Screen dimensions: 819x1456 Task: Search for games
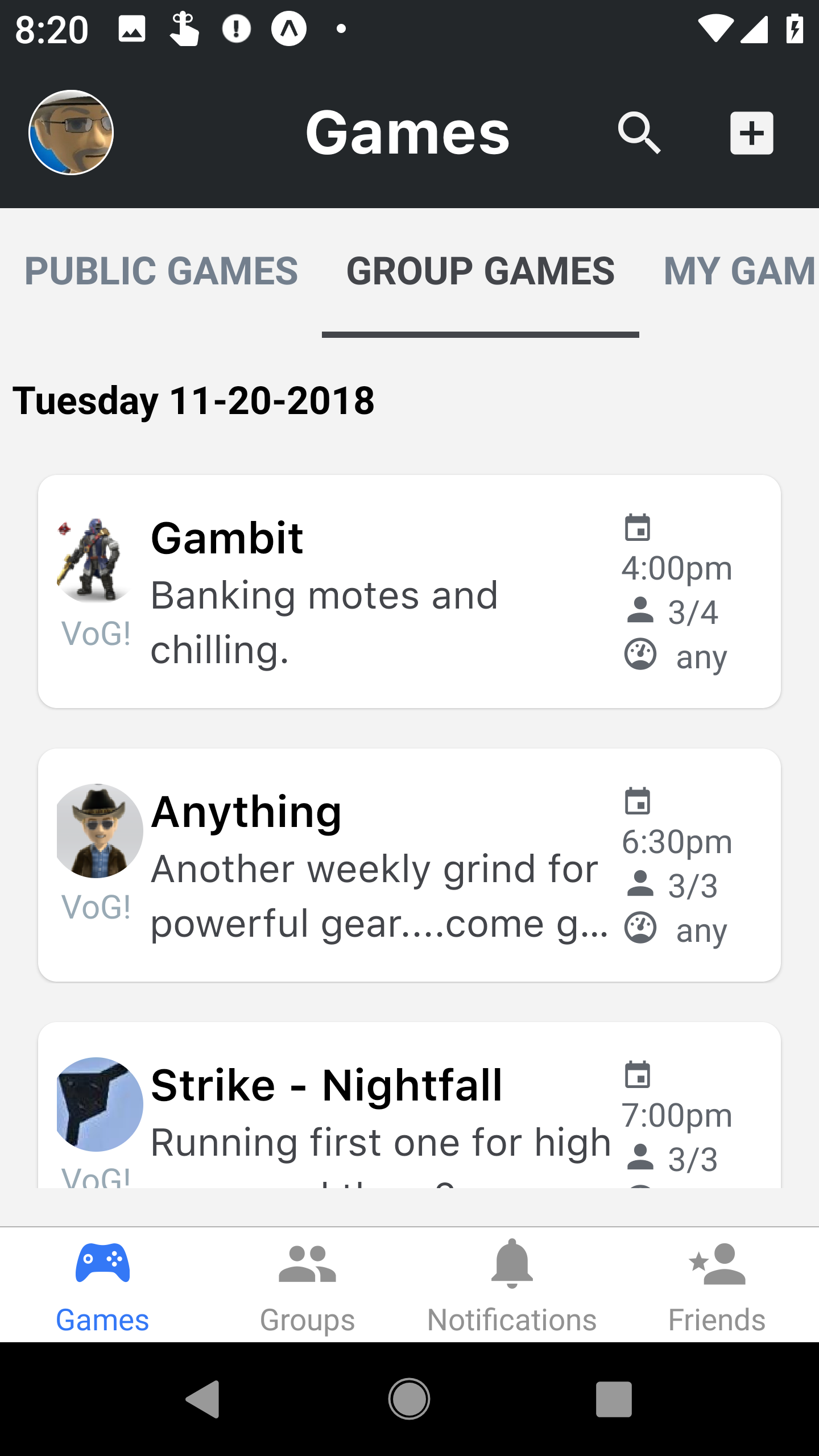click(639, 133)
